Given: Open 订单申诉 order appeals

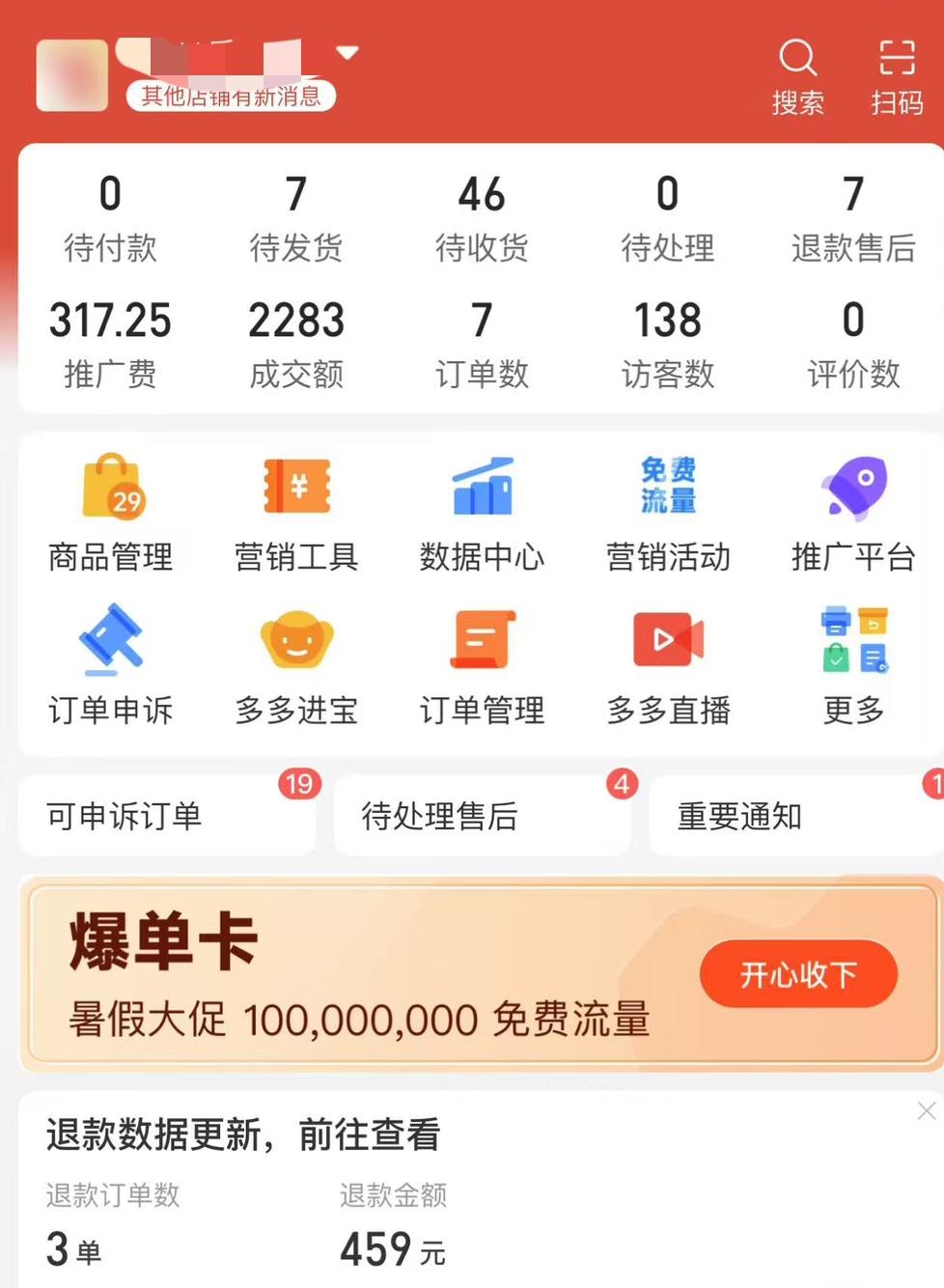Looking at the screenshot, I should pos(111,666).
